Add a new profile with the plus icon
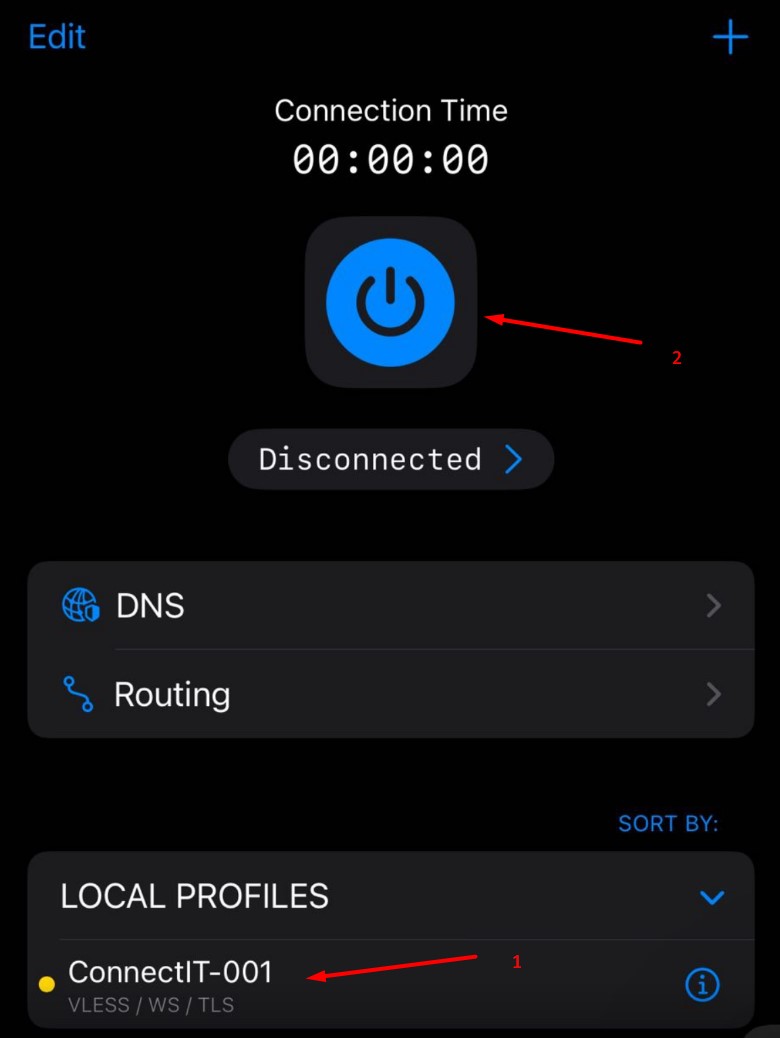Screen dimensions: 780x1038 (x=730, y=38)
